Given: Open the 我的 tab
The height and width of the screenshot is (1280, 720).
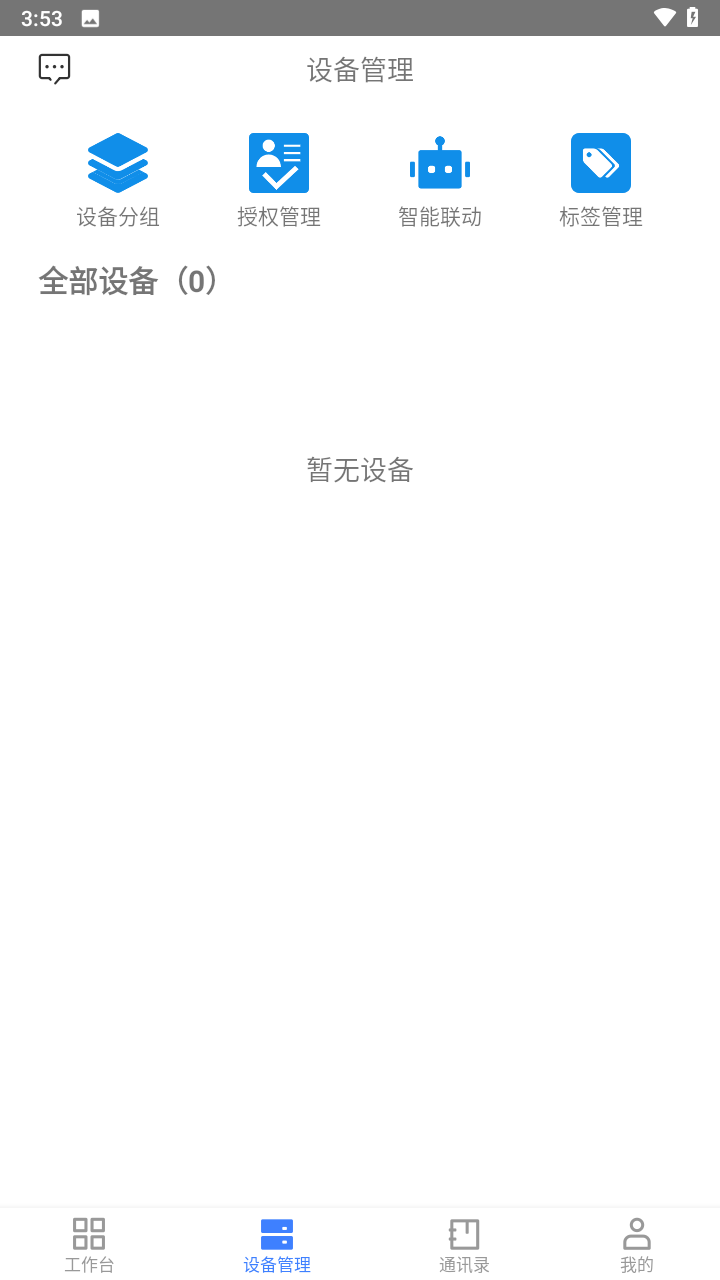Looking at the screenshot, I should tap(637, 1244).
